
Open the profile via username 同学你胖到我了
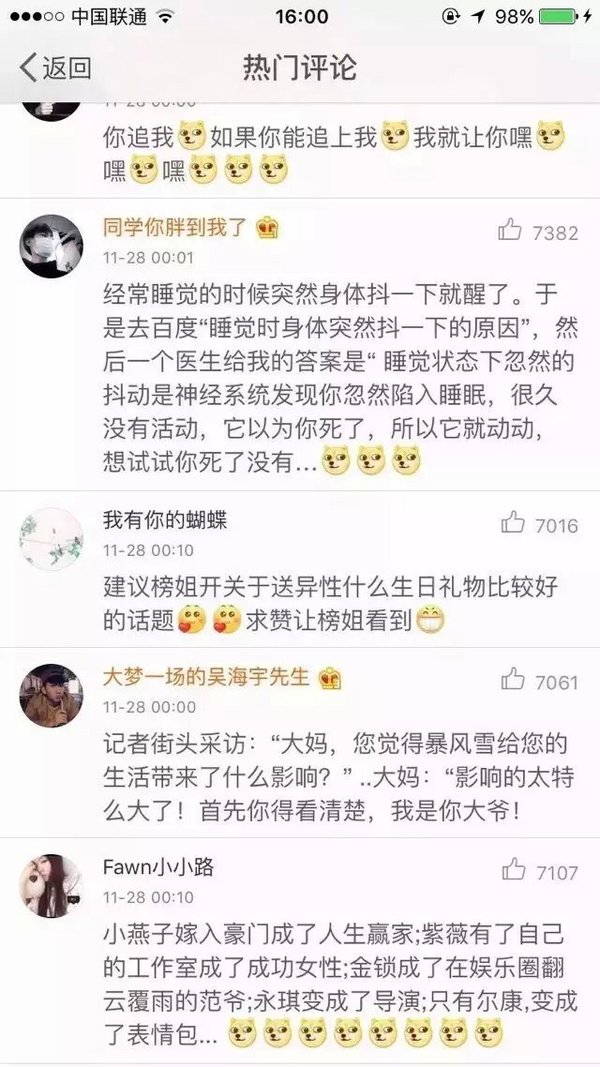pyautogui.click(x=175, y=229)
